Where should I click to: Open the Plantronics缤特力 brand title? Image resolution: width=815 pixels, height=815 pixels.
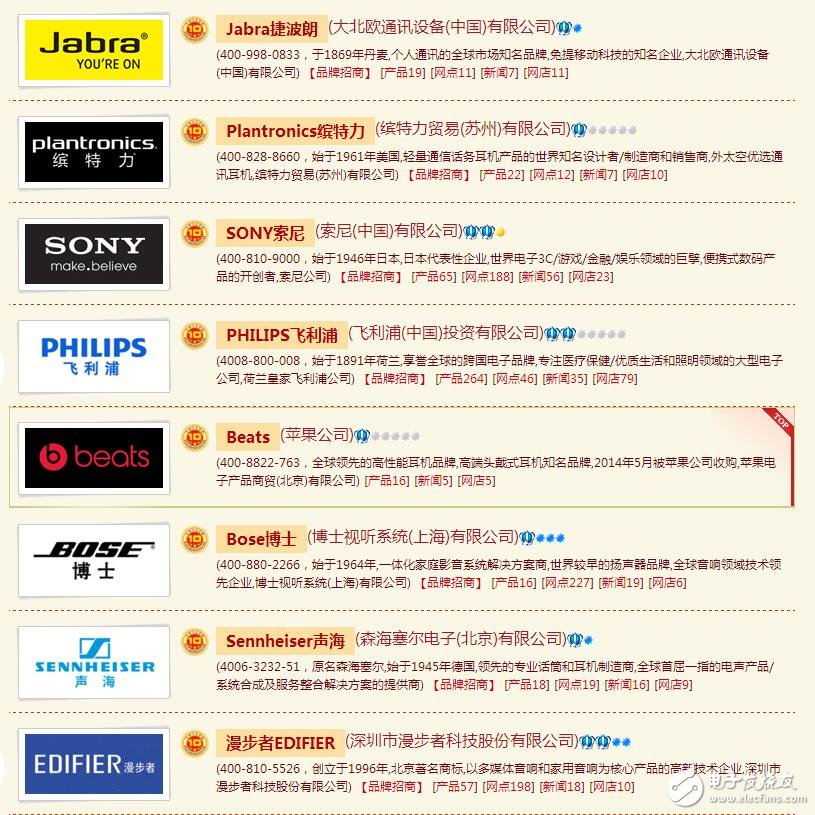[295, 131]
